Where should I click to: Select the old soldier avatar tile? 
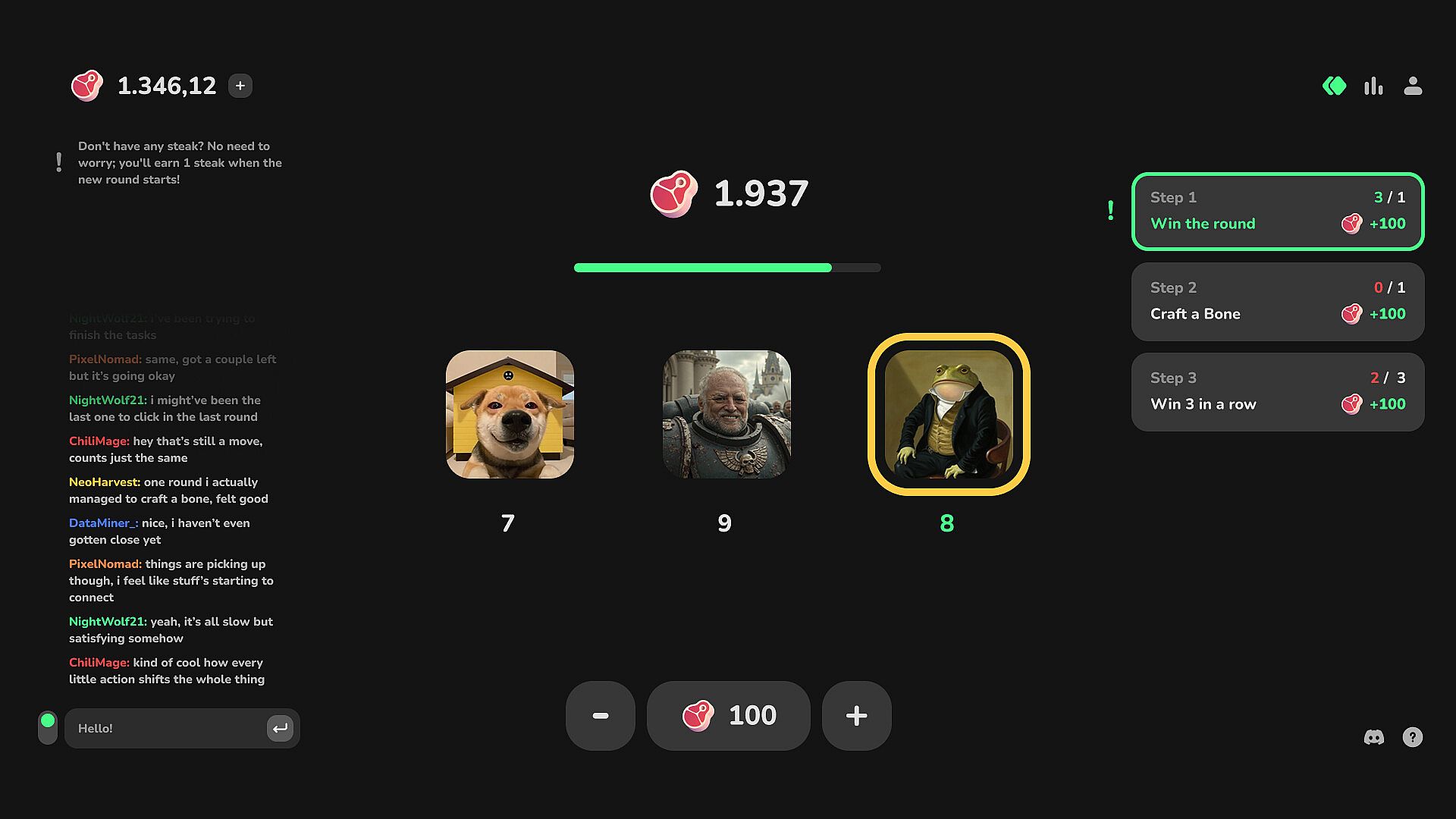(726, 414)
